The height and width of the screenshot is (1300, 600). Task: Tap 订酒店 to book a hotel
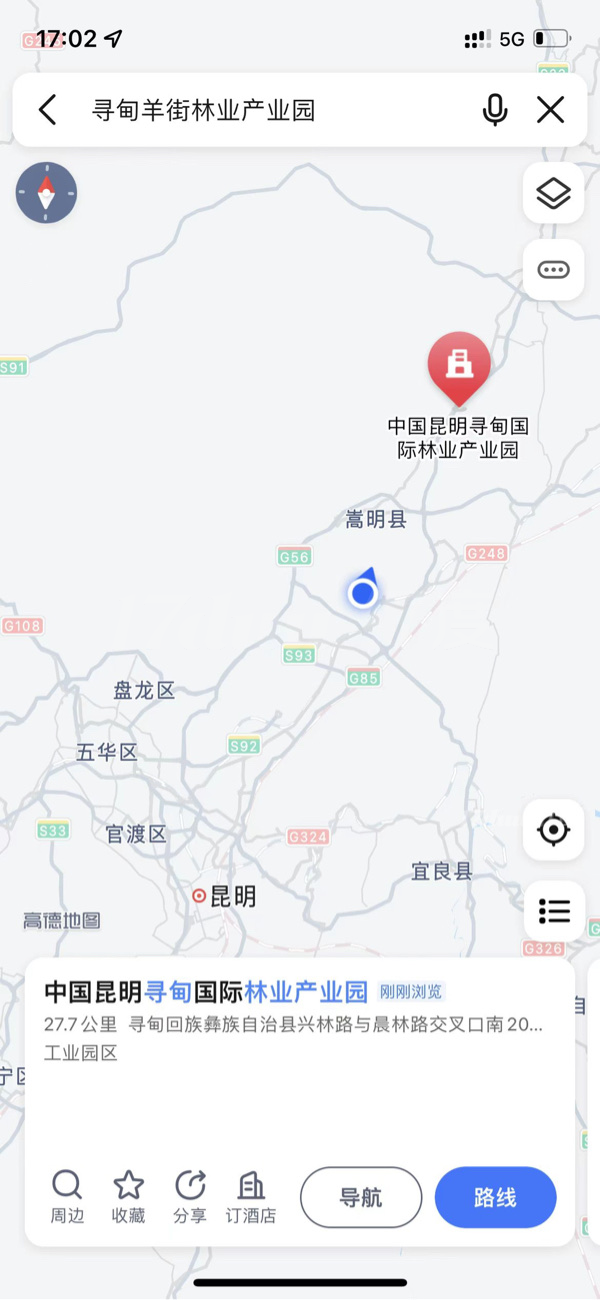click(251, 1197)
